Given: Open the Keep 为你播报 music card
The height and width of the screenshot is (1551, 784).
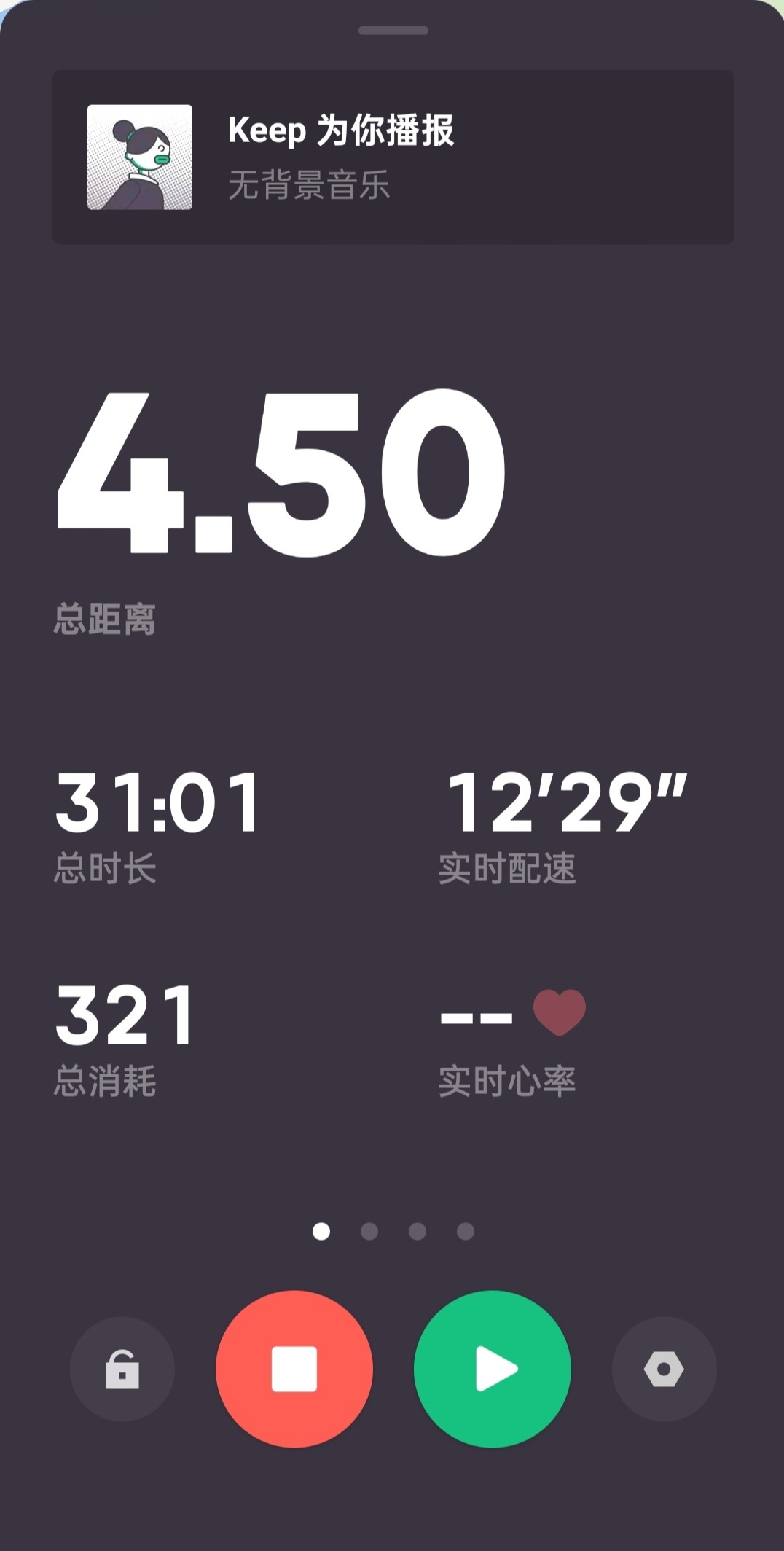Looking at the screenshot, I should [x=393, y=157].
